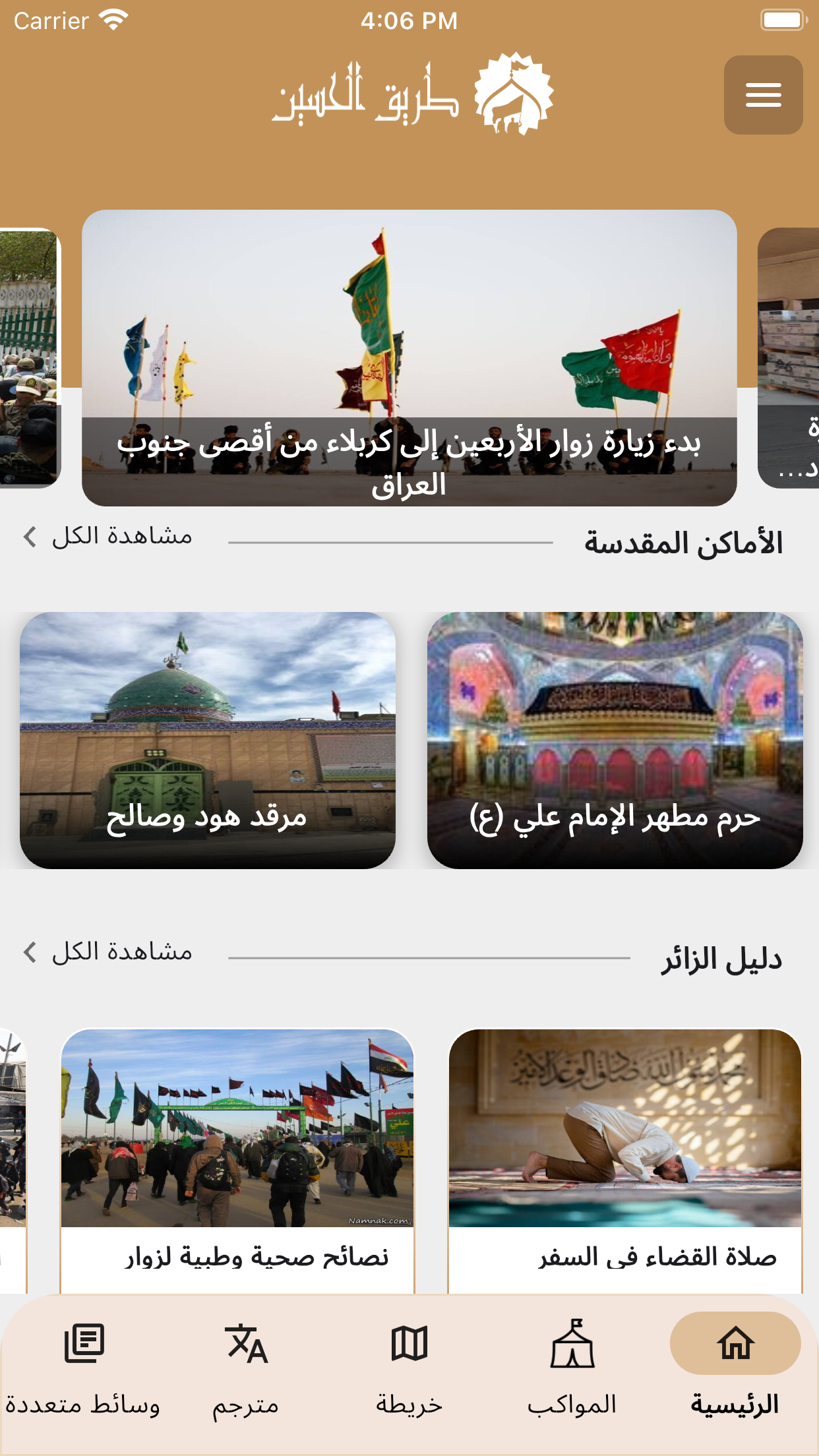Open the نصائح صحية وطبية لزوار guide
This screenshot has width=819, height=1456.
click(x=237, y=1161)
